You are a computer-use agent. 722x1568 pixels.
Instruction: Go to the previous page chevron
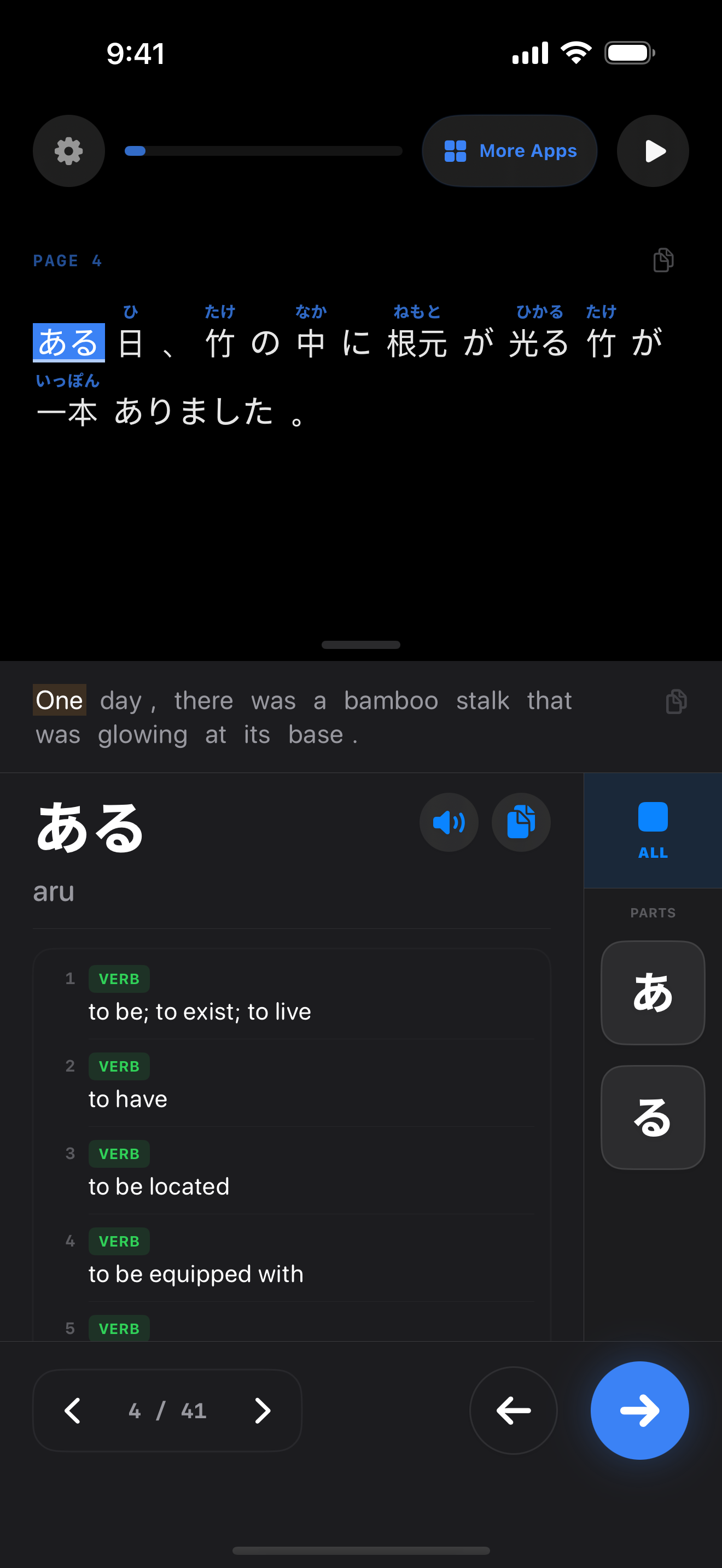[x=73, y=1411]
